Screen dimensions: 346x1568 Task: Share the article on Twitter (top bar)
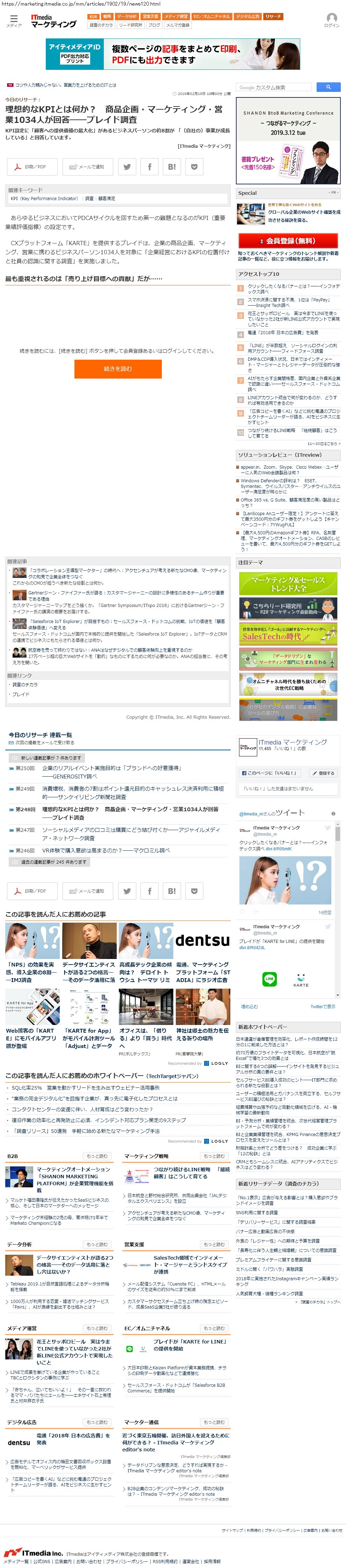pos(127,166)
